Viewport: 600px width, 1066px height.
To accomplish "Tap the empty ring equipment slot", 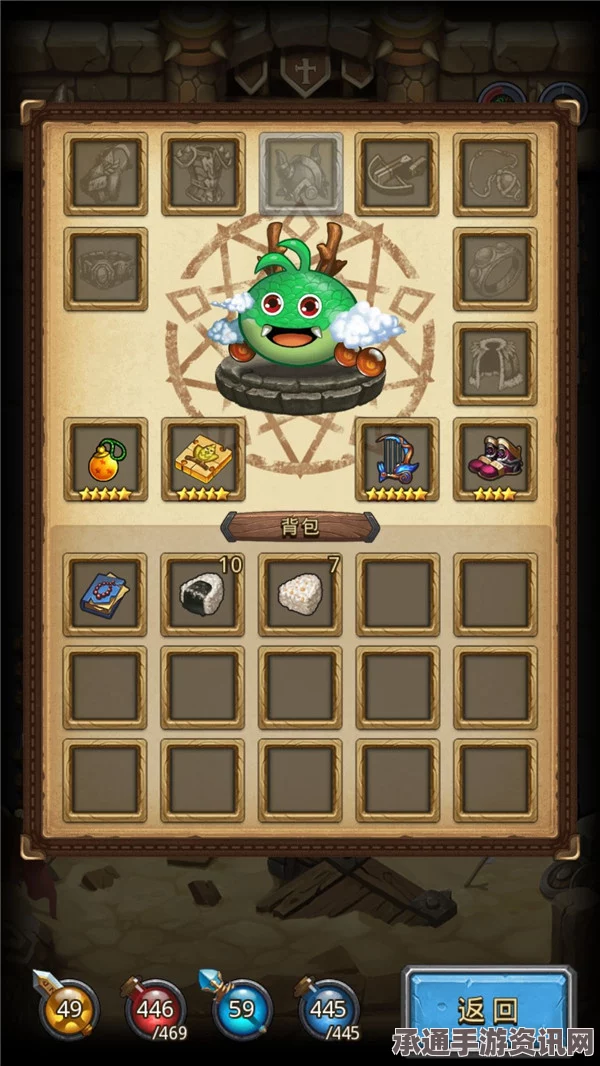I will tap(495, 268).
